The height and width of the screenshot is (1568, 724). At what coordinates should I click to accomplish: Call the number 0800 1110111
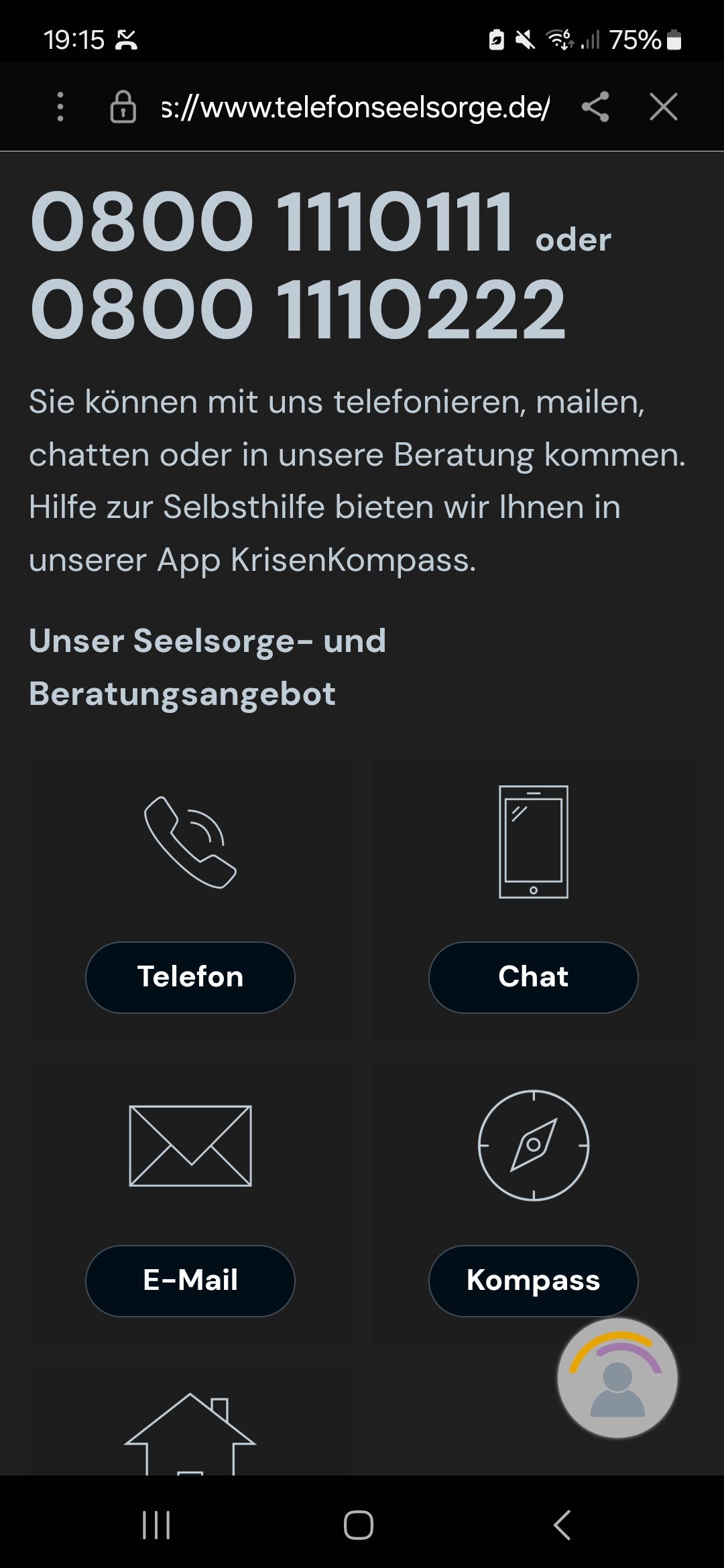272,222
